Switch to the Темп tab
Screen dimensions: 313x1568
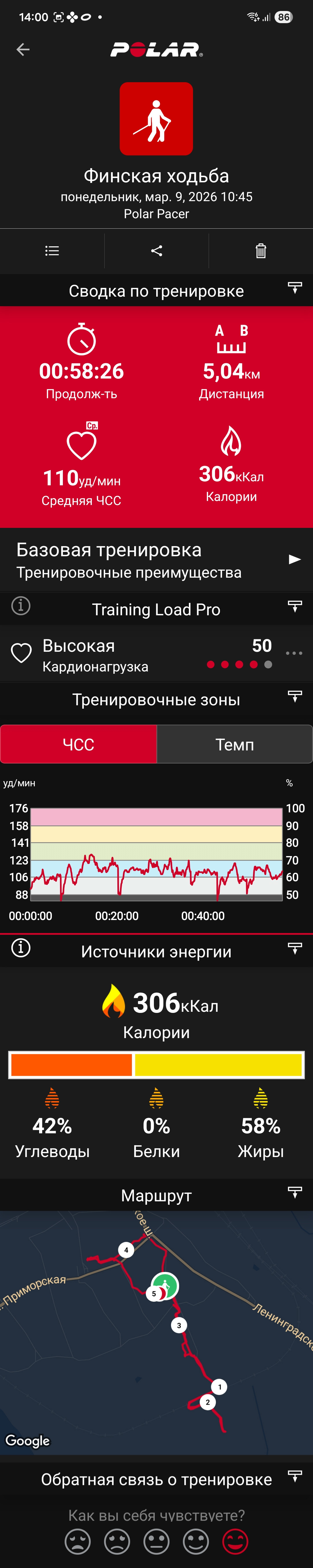(x=235, y=744)
